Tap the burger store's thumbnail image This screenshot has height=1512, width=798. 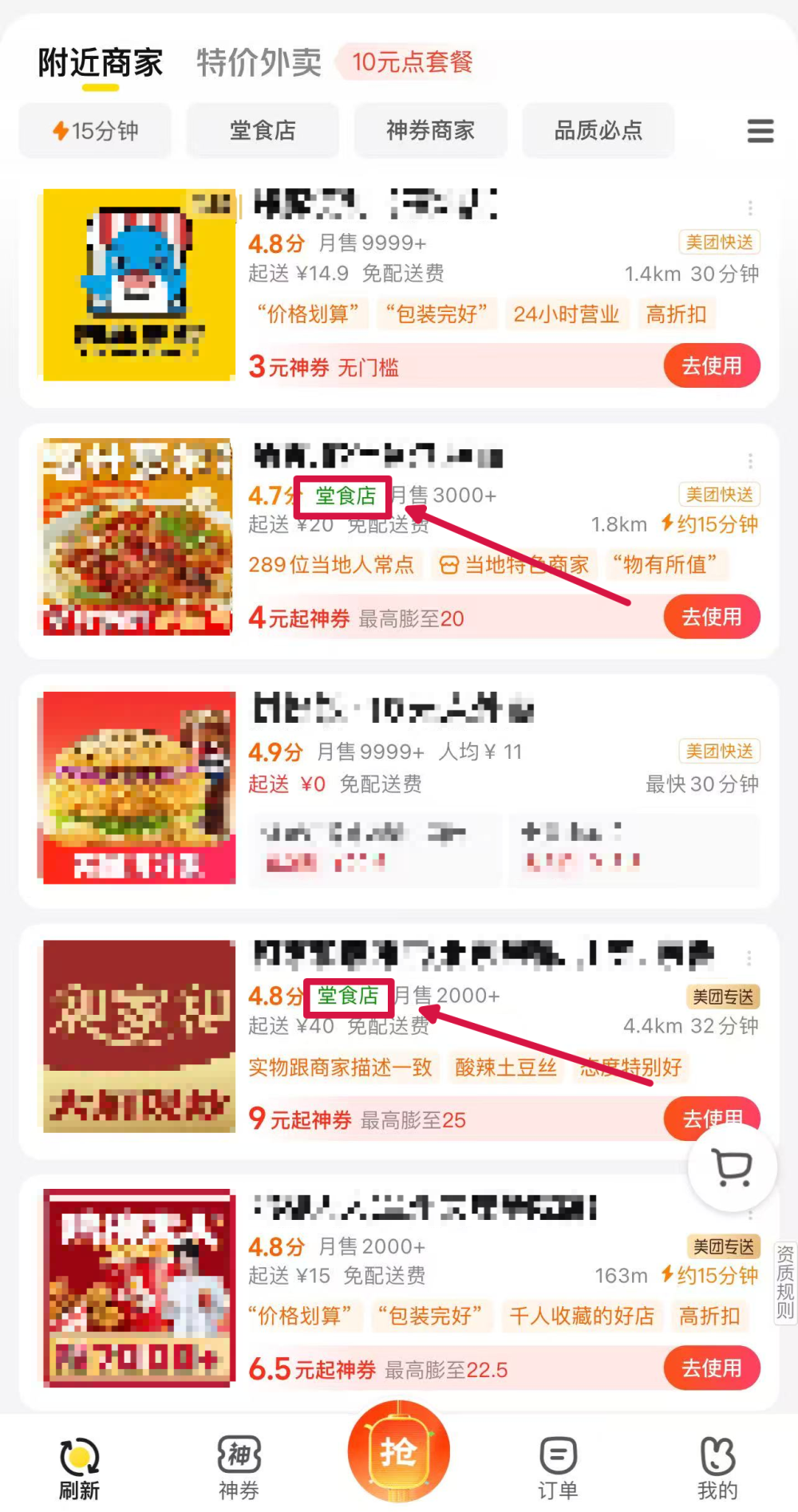click(137, 788)
